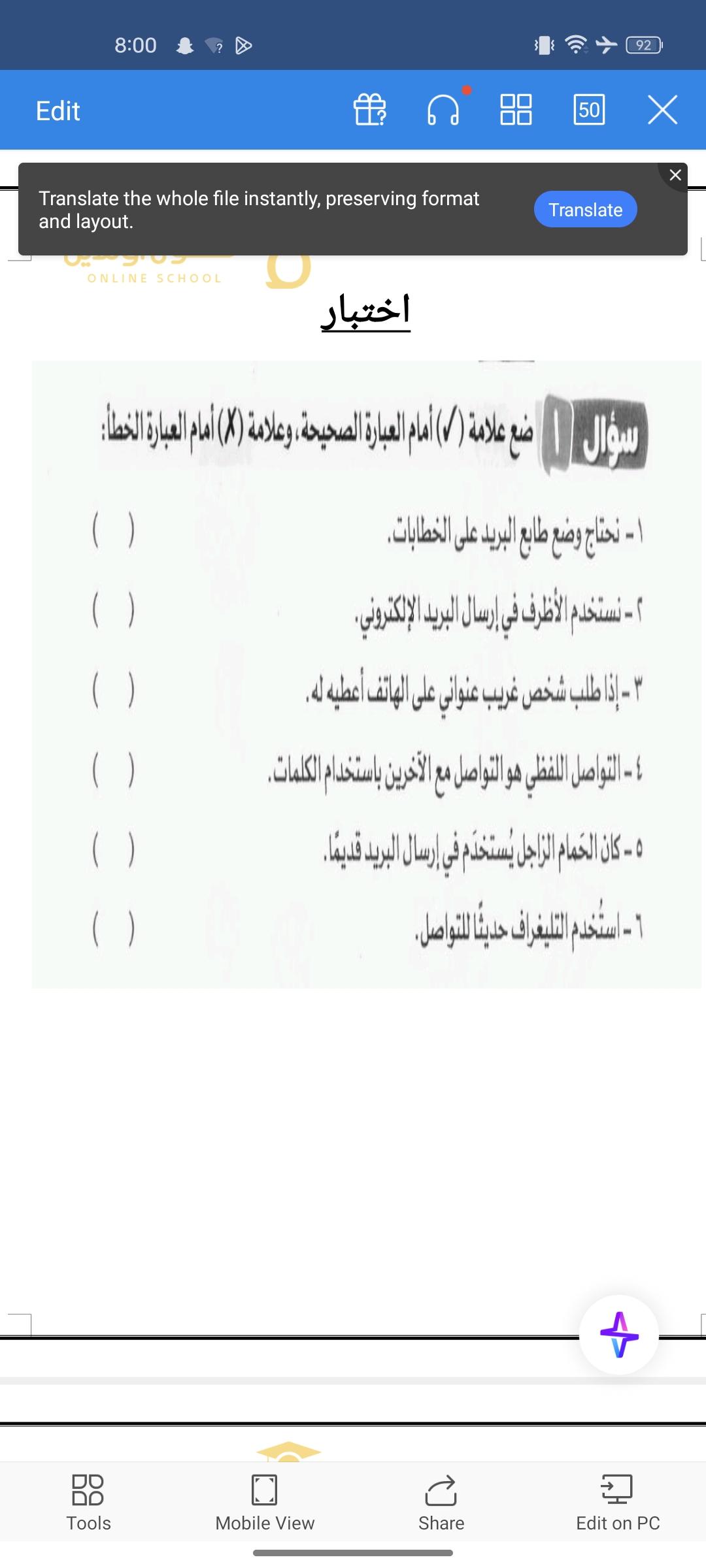Open the page count 50 icon
706x1568 pixels.
589,109
